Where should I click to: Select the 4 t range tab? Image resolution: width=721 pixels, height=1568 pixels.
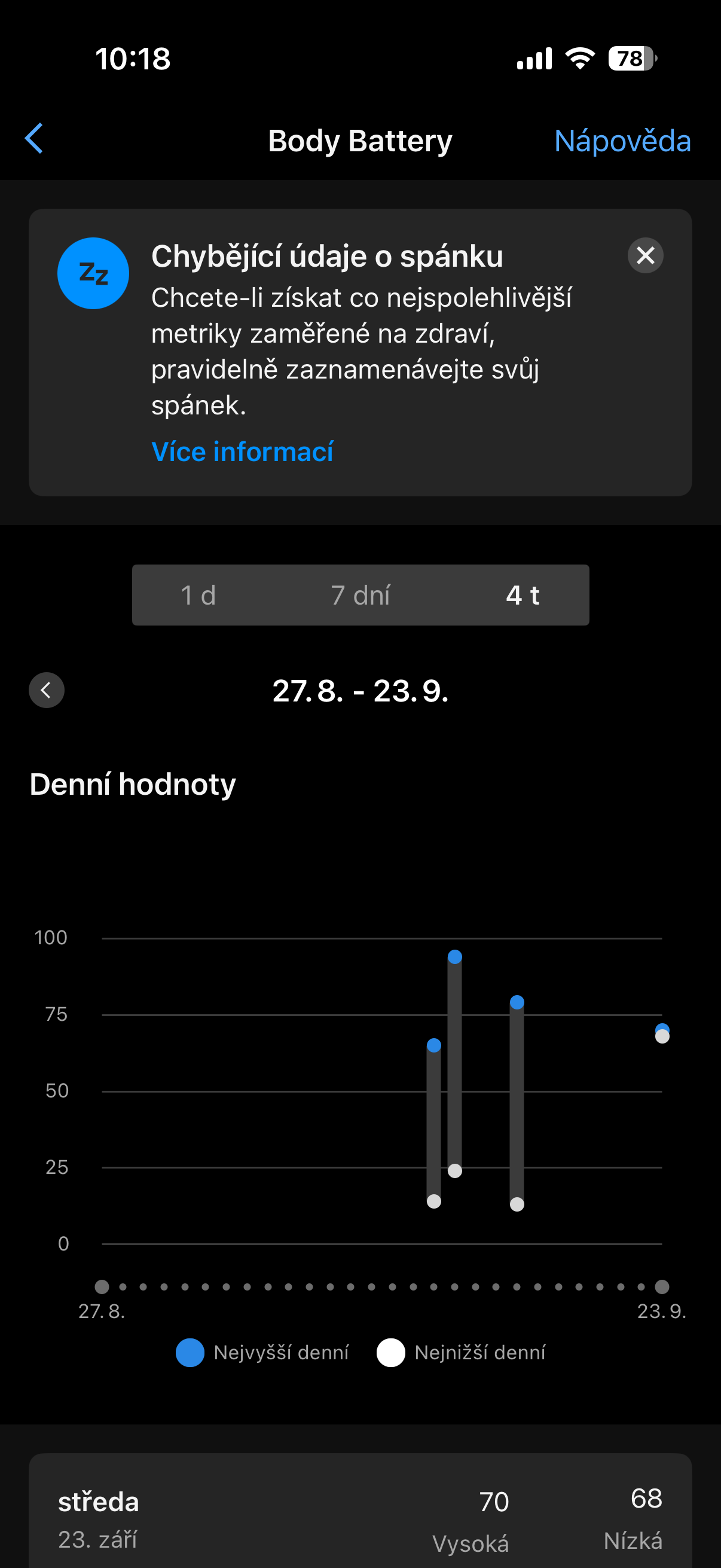point(523,594)
